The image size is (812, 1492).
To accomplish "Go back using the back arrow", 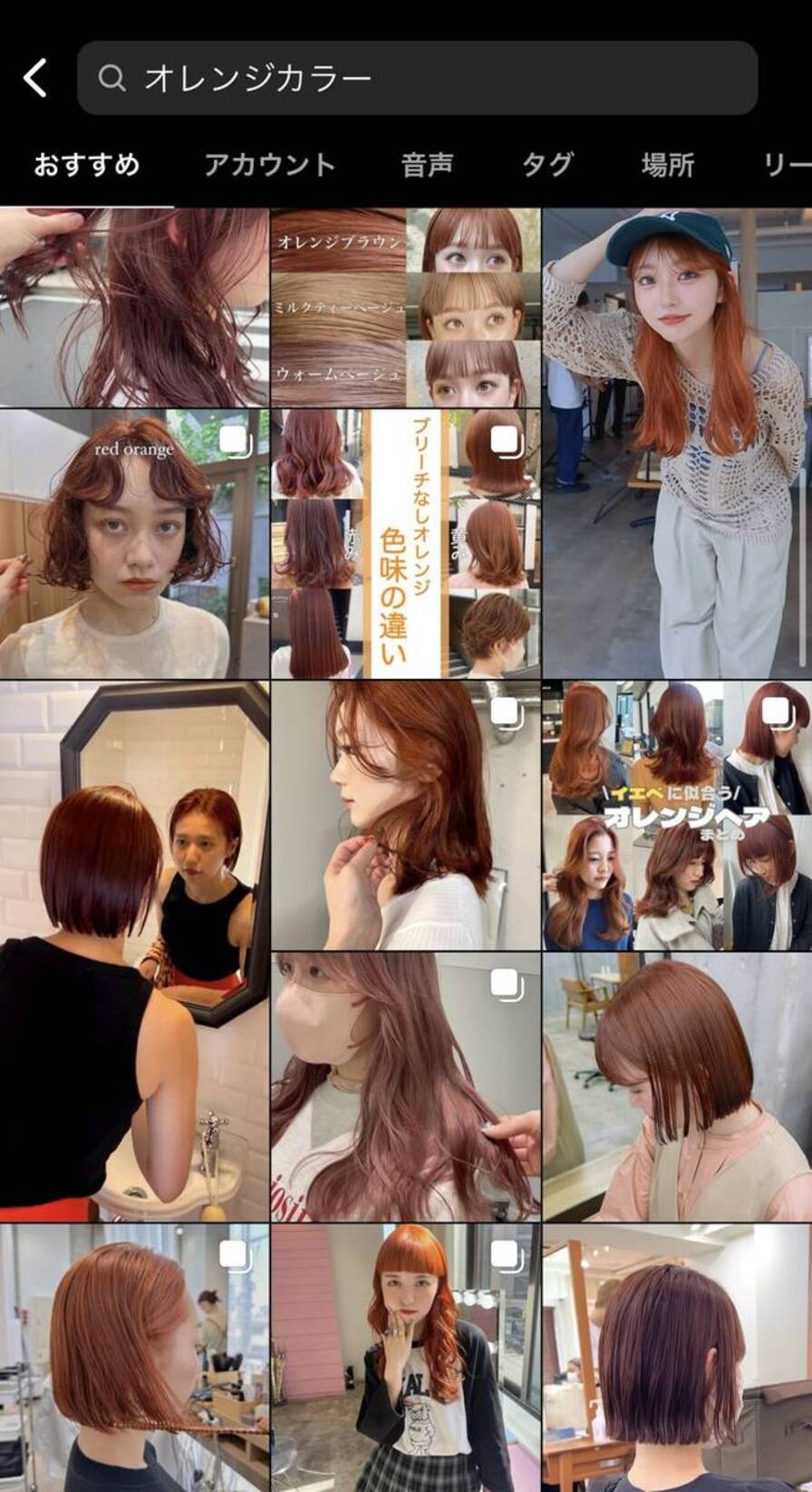I will pyautogui.click(x=36, y=78).
